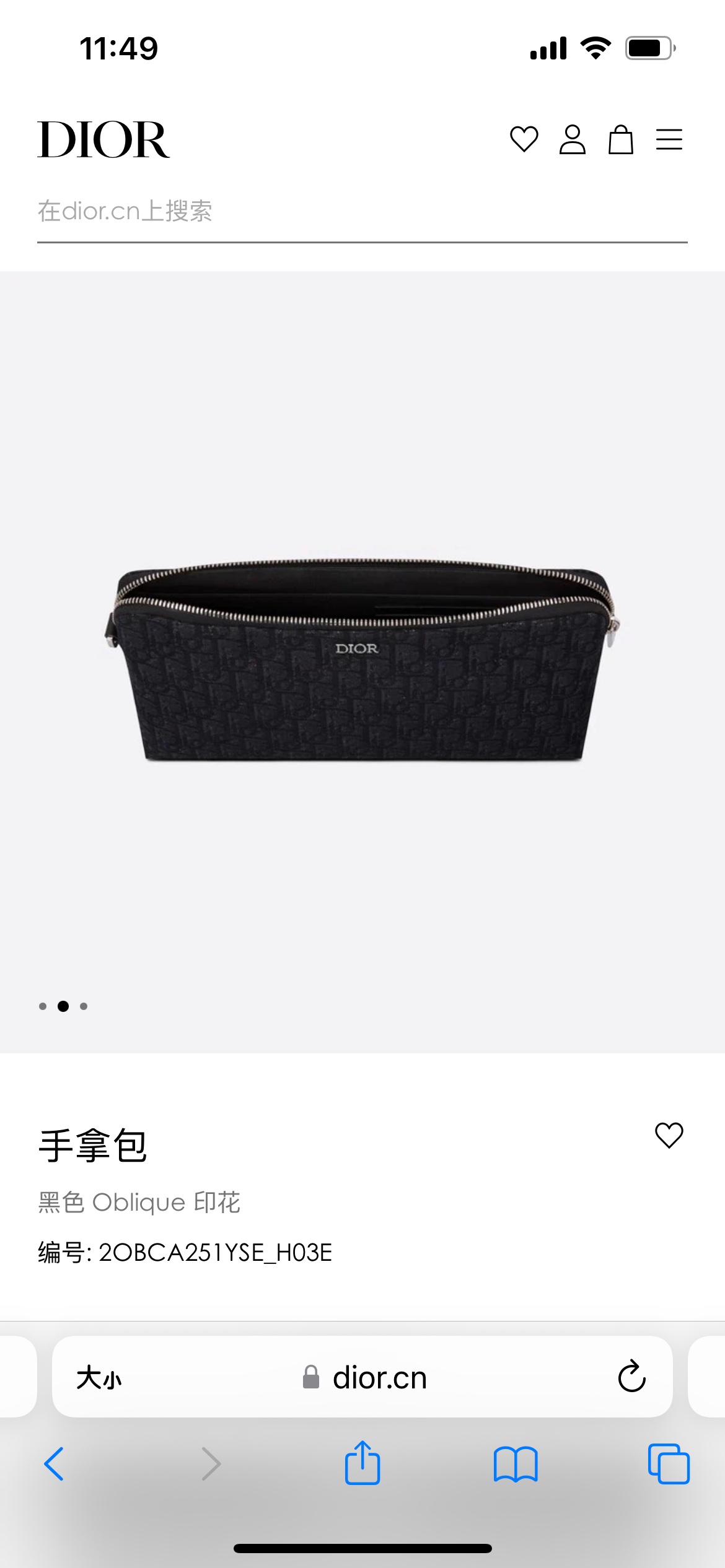The width and height of the screenshot is (725, 1568).
Task: Open the wishlist heart in the header
Action: [x=524, y=139]
